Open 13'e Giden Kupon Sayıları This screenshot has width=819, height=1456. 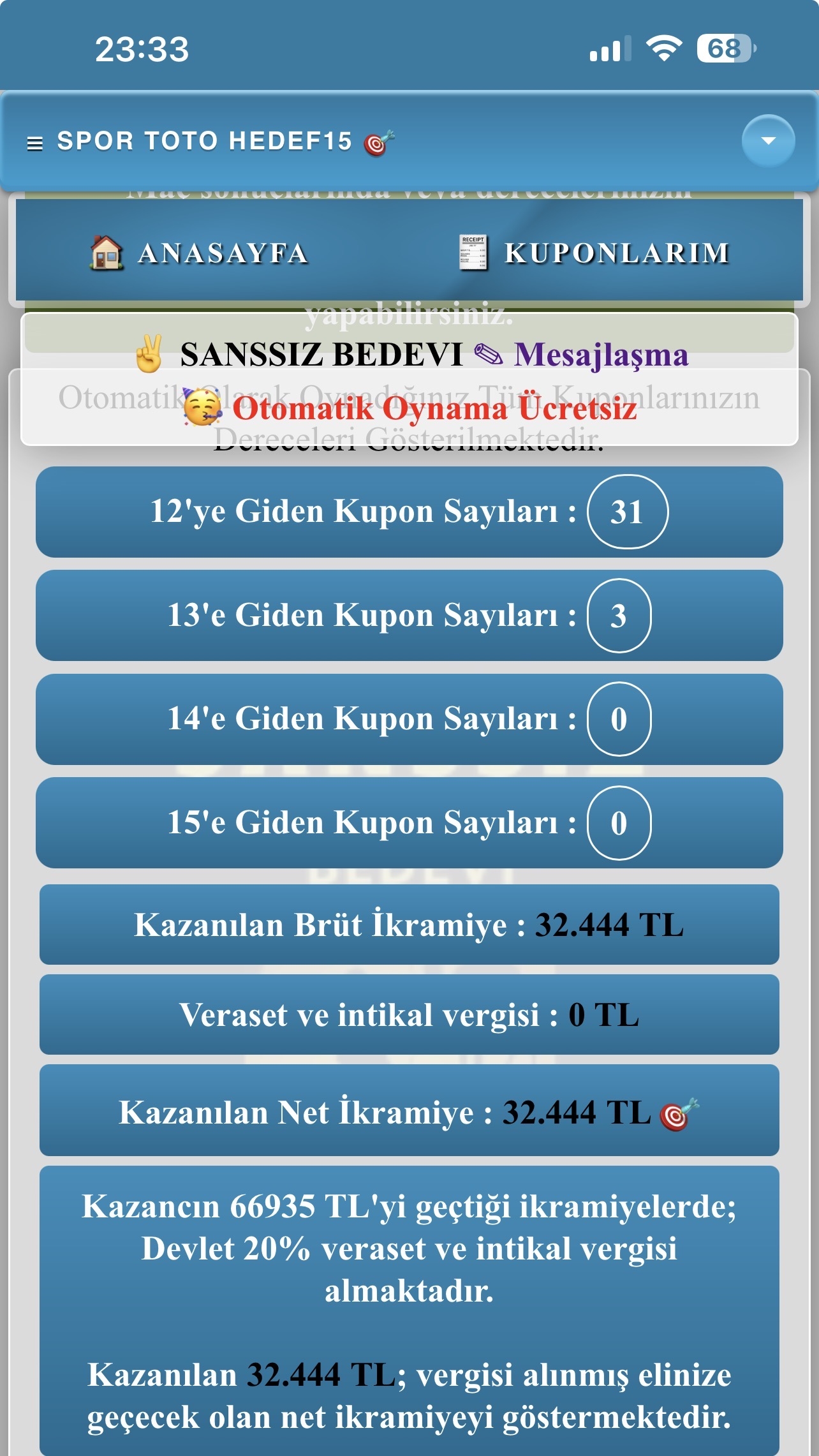409,616
